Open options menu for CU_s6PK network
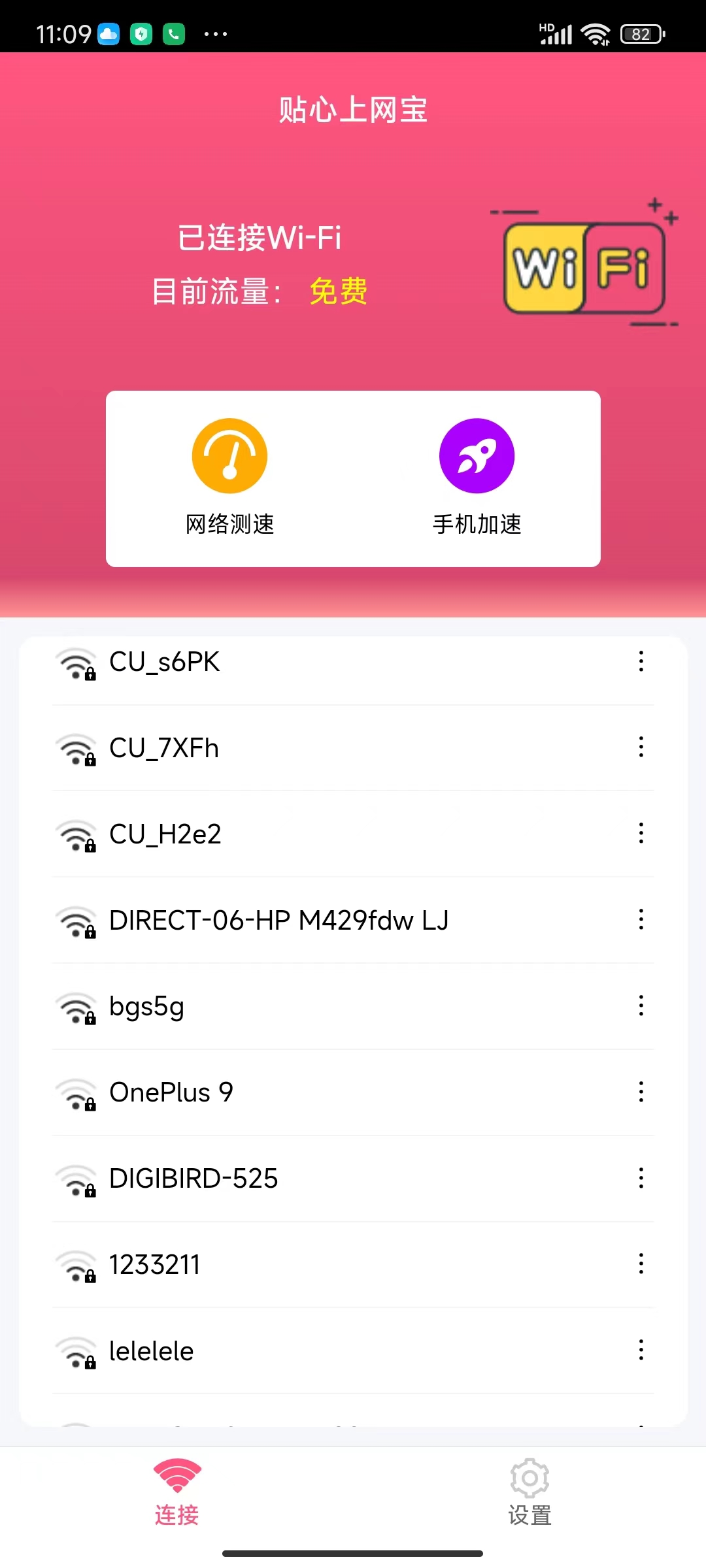Viewport: 706px width, 1568px height. coord(641,662)
